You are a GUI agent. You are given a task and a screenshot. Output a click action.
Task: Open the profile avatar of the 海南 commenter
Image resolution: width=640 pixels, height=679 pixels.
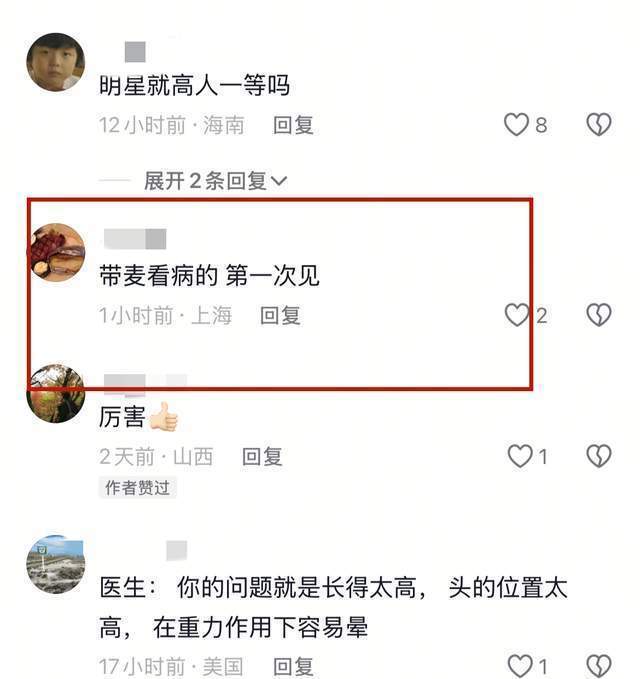click(x=55, y=62)
